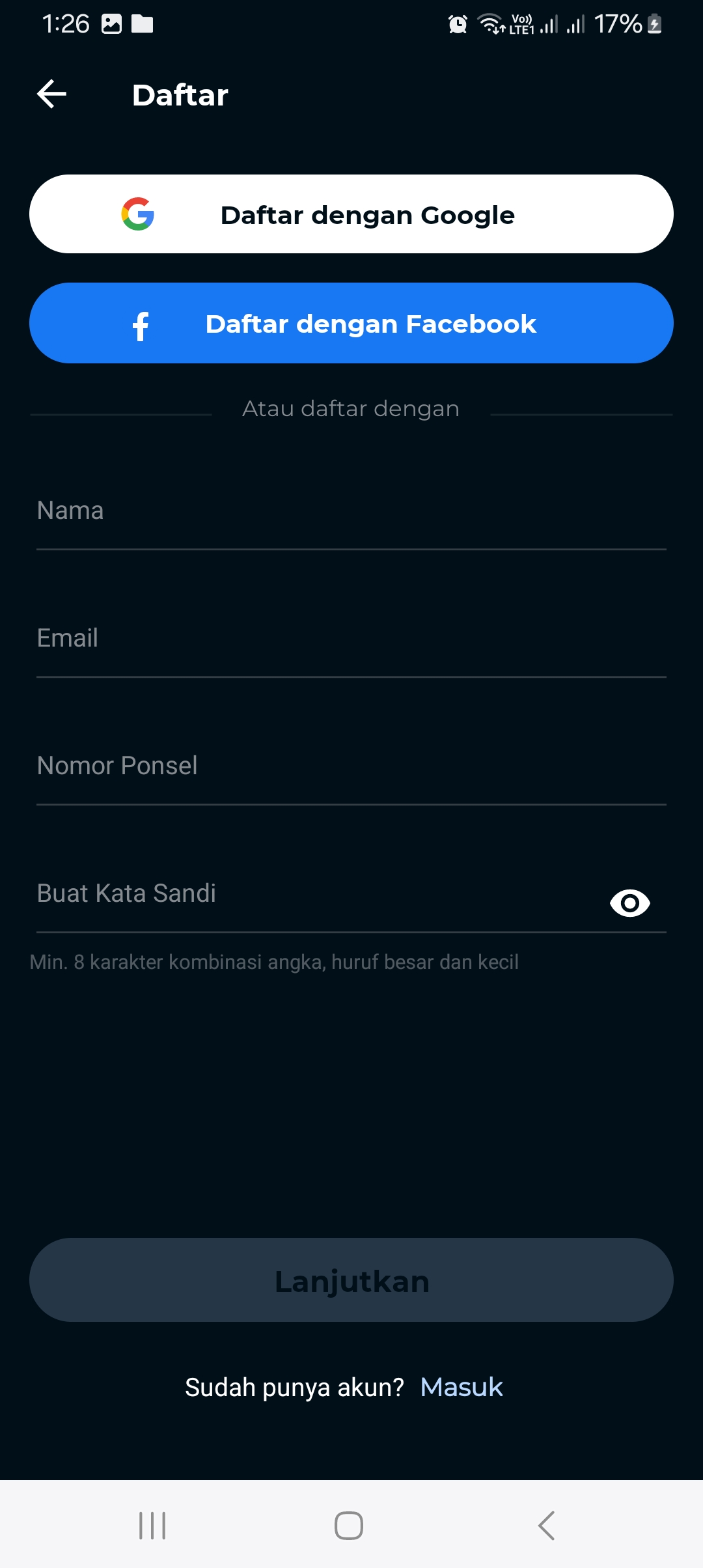Toggle password visibility eye icon

coord(629,903)
